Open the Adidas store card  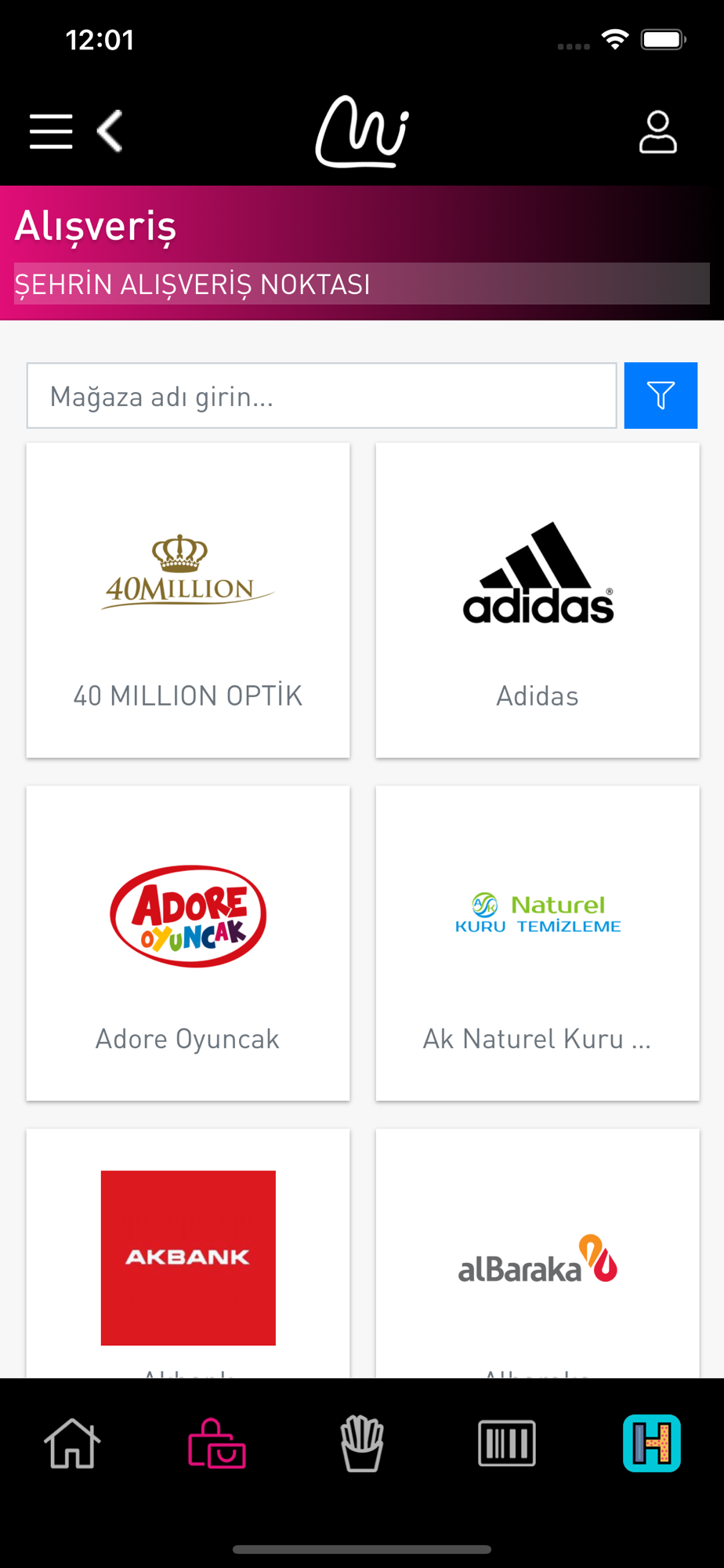538,601
